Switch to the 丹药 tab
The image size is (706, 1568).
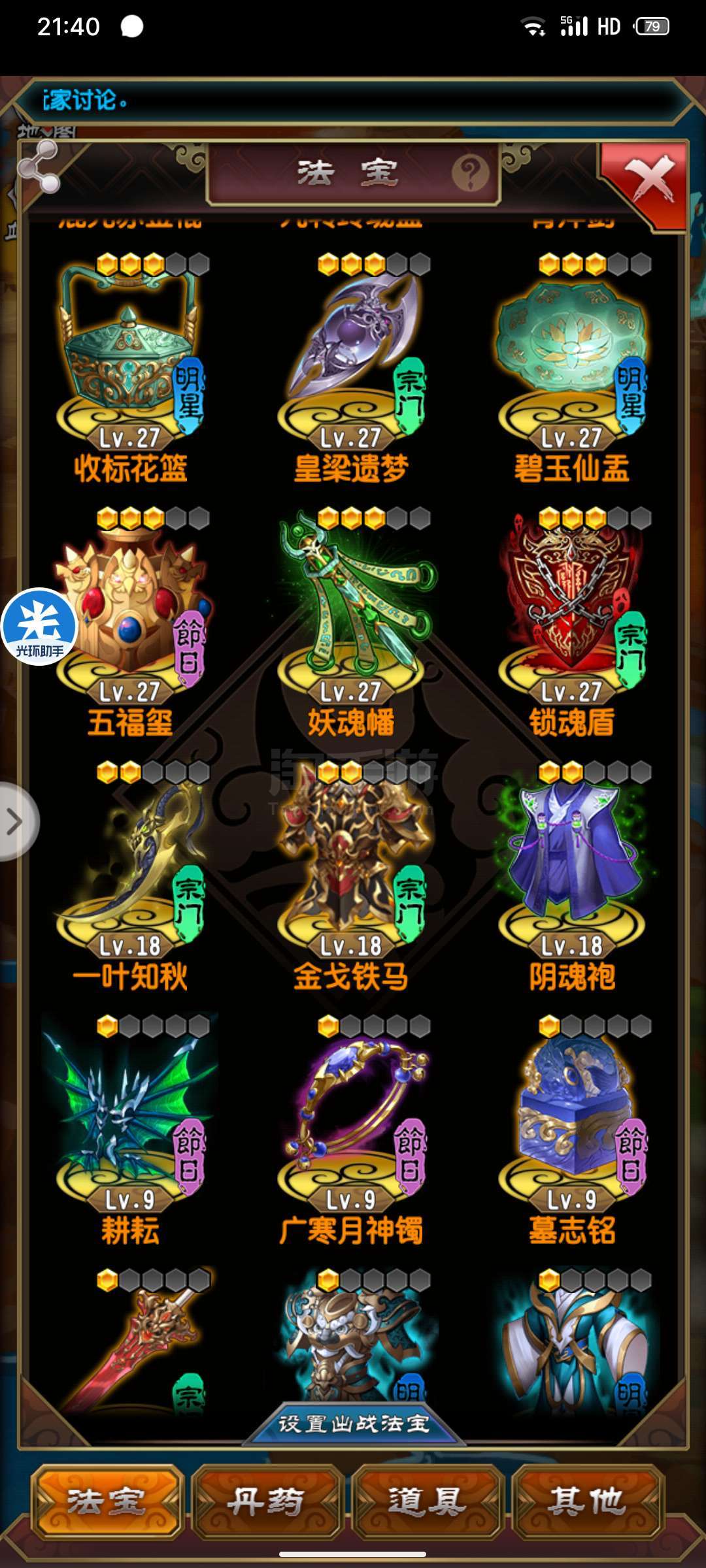(267, 1502)
